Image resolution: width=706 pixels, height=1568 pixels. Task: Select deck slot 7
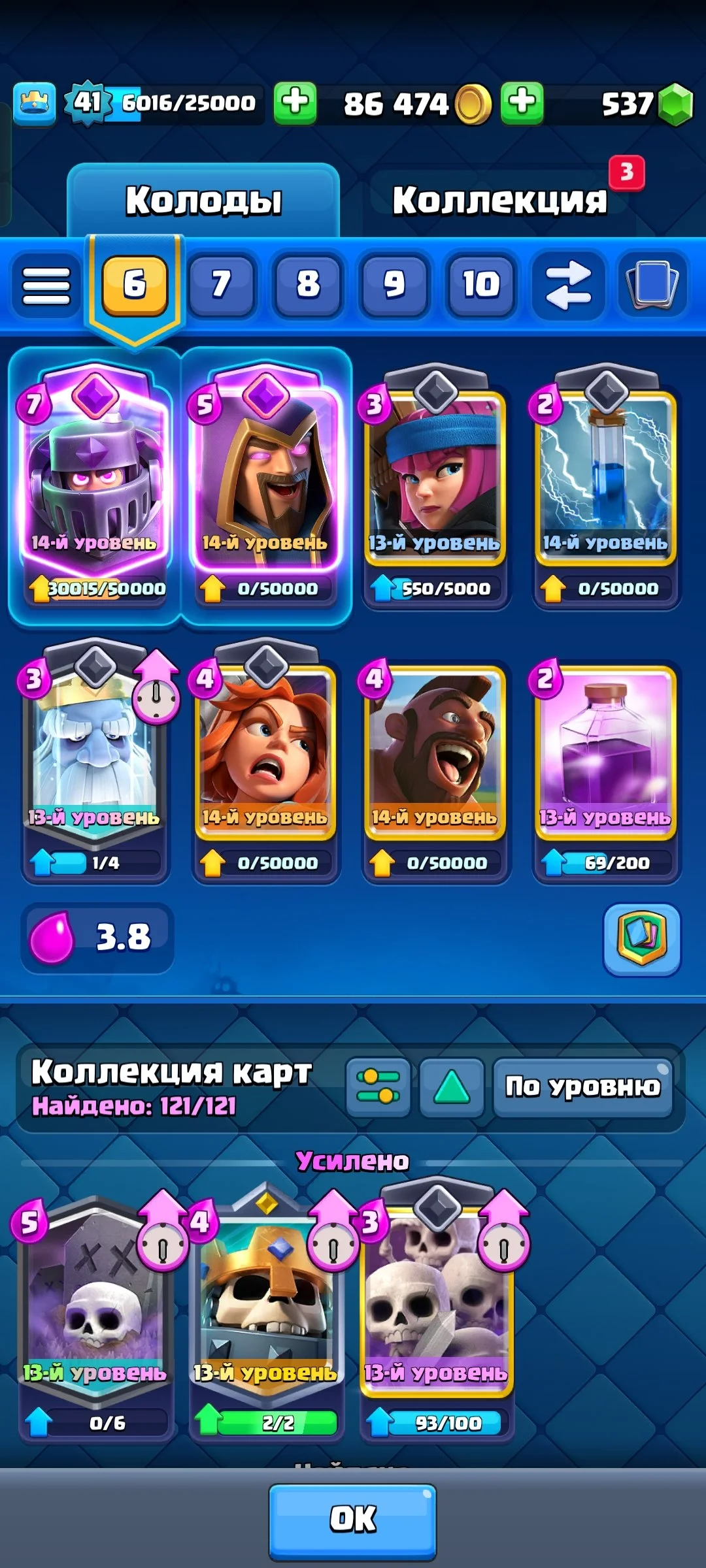point(221,285)
